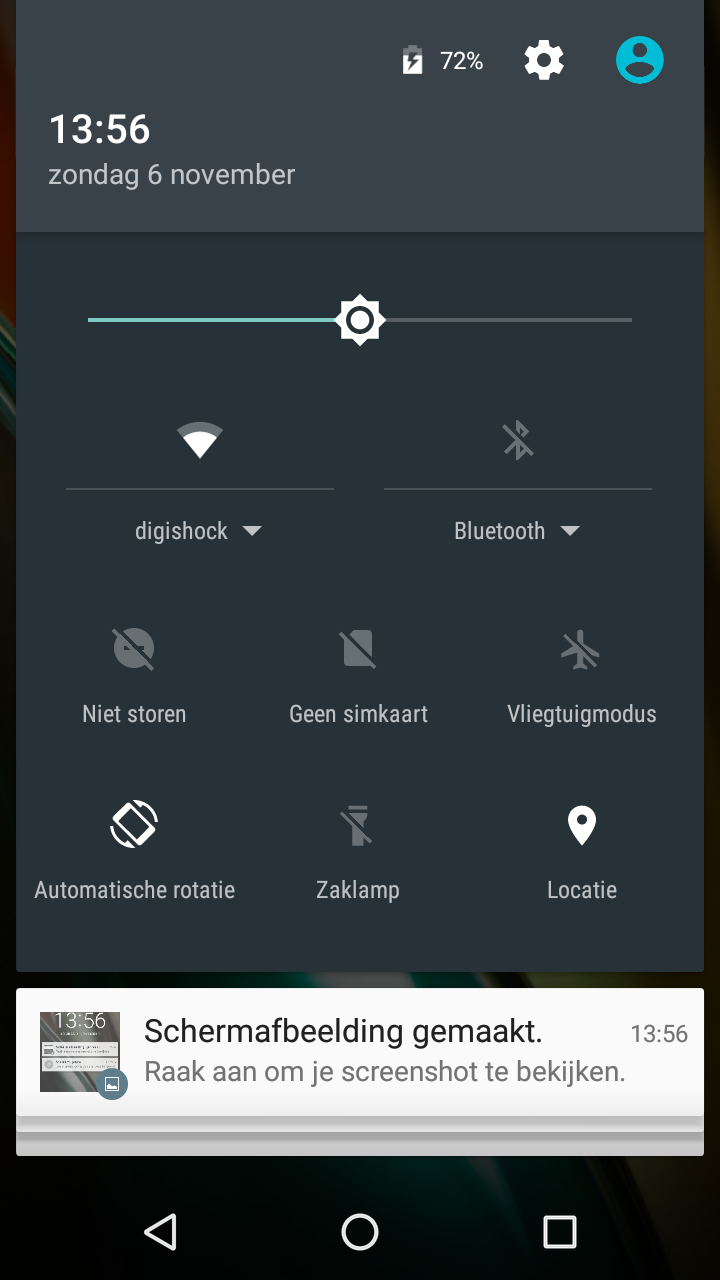
Task: Turn on Bluetooth via its icon
Action: 518,440
